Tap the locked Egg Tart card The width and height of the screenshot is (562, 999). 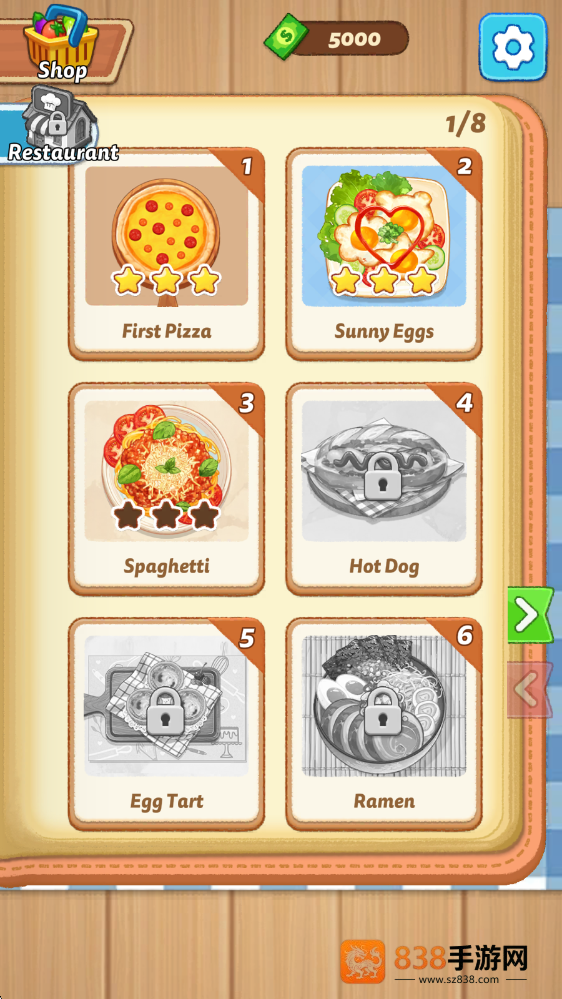click(x=166, y=724)
